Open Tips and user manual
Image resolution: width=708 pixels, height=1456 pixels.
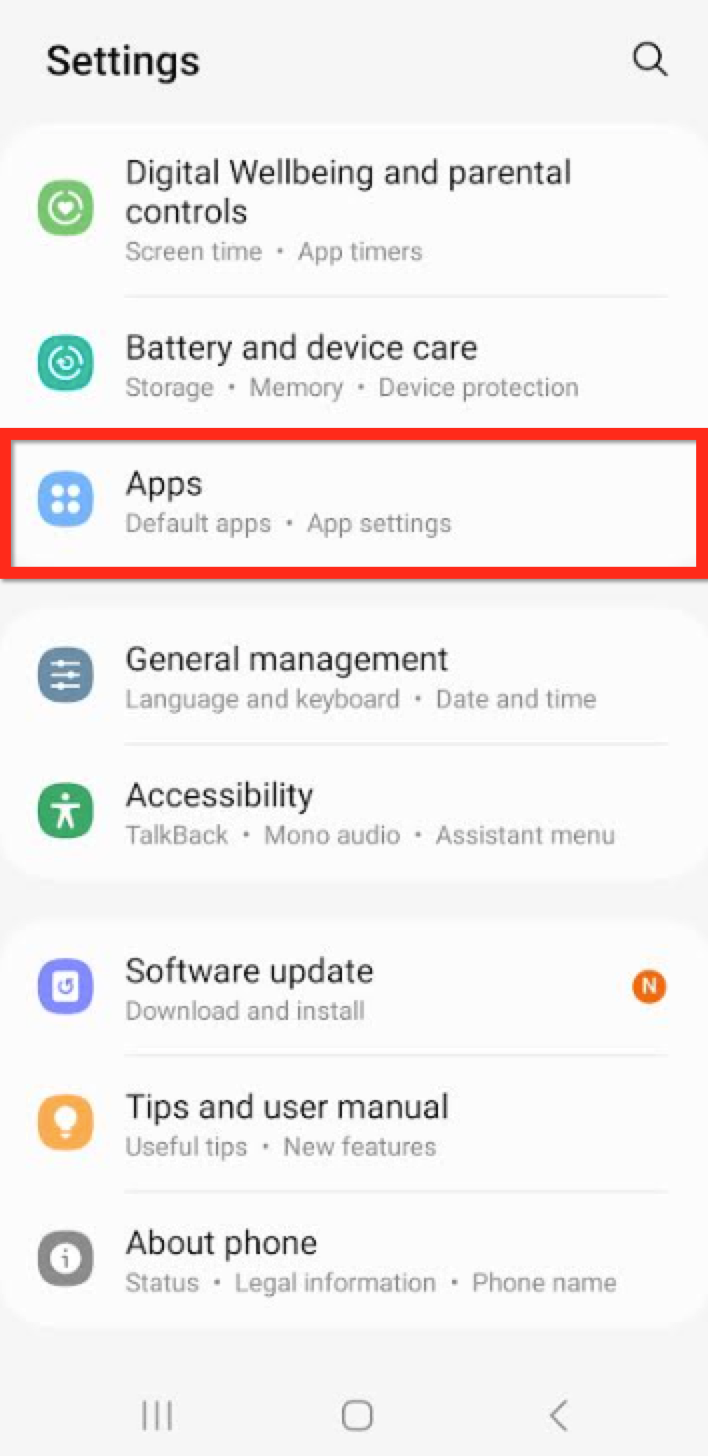coord(354,1124)
